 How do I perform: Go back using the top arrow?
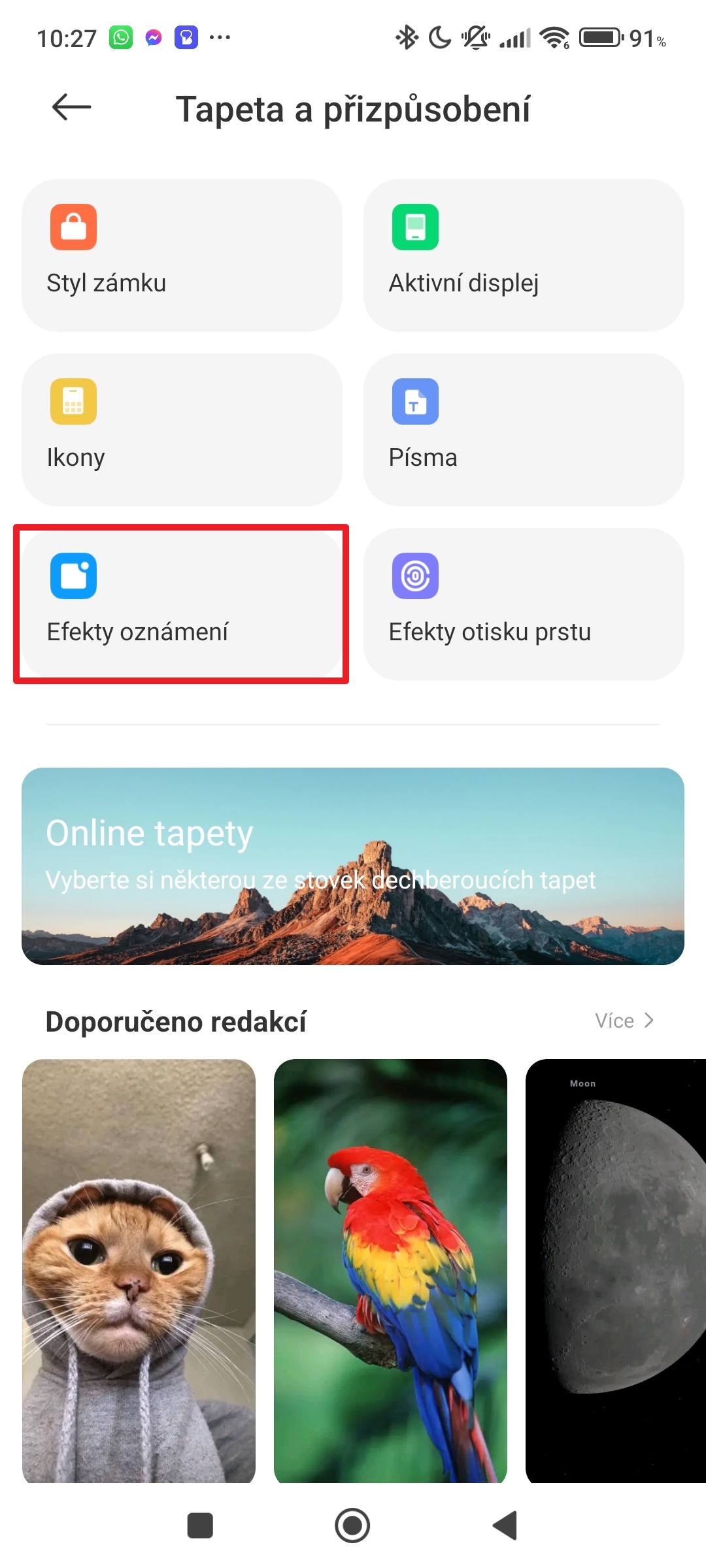click(71, 107)
